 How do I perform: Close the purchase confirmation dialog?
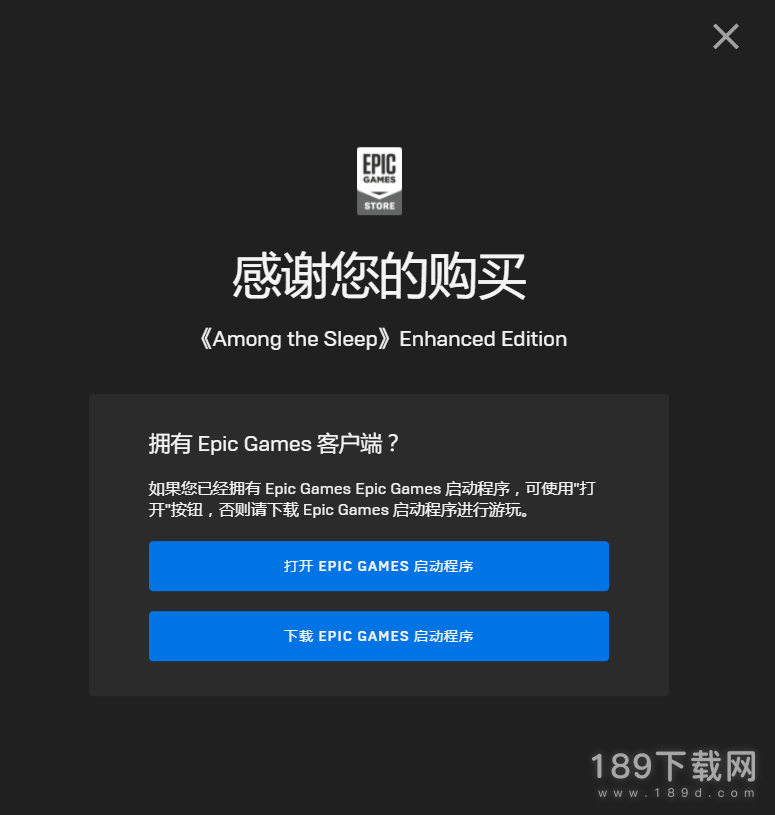pyautogui.click(x=725, y=37)
